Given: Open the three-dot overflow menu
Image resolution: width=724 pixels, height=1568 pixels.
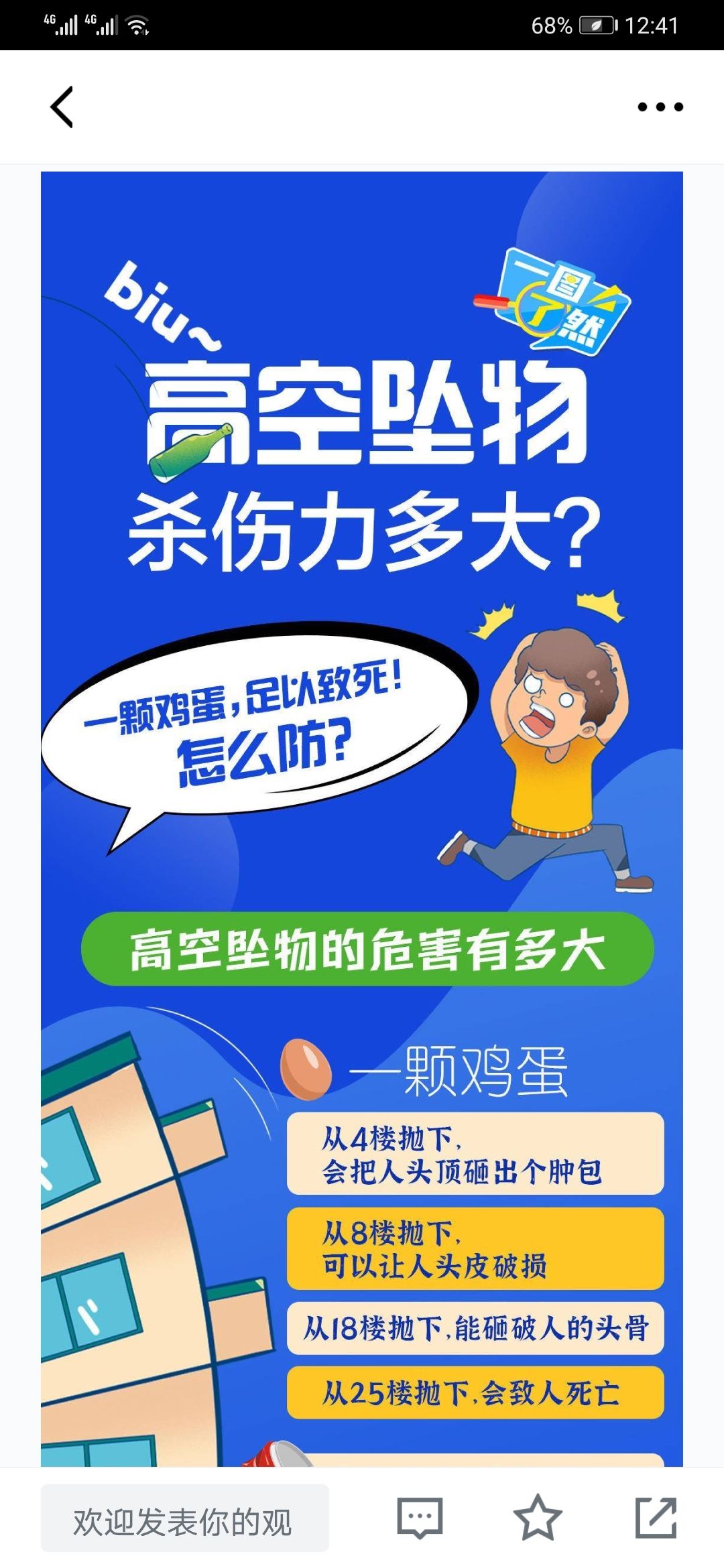Looking at the screenshot, I should 660,107.
